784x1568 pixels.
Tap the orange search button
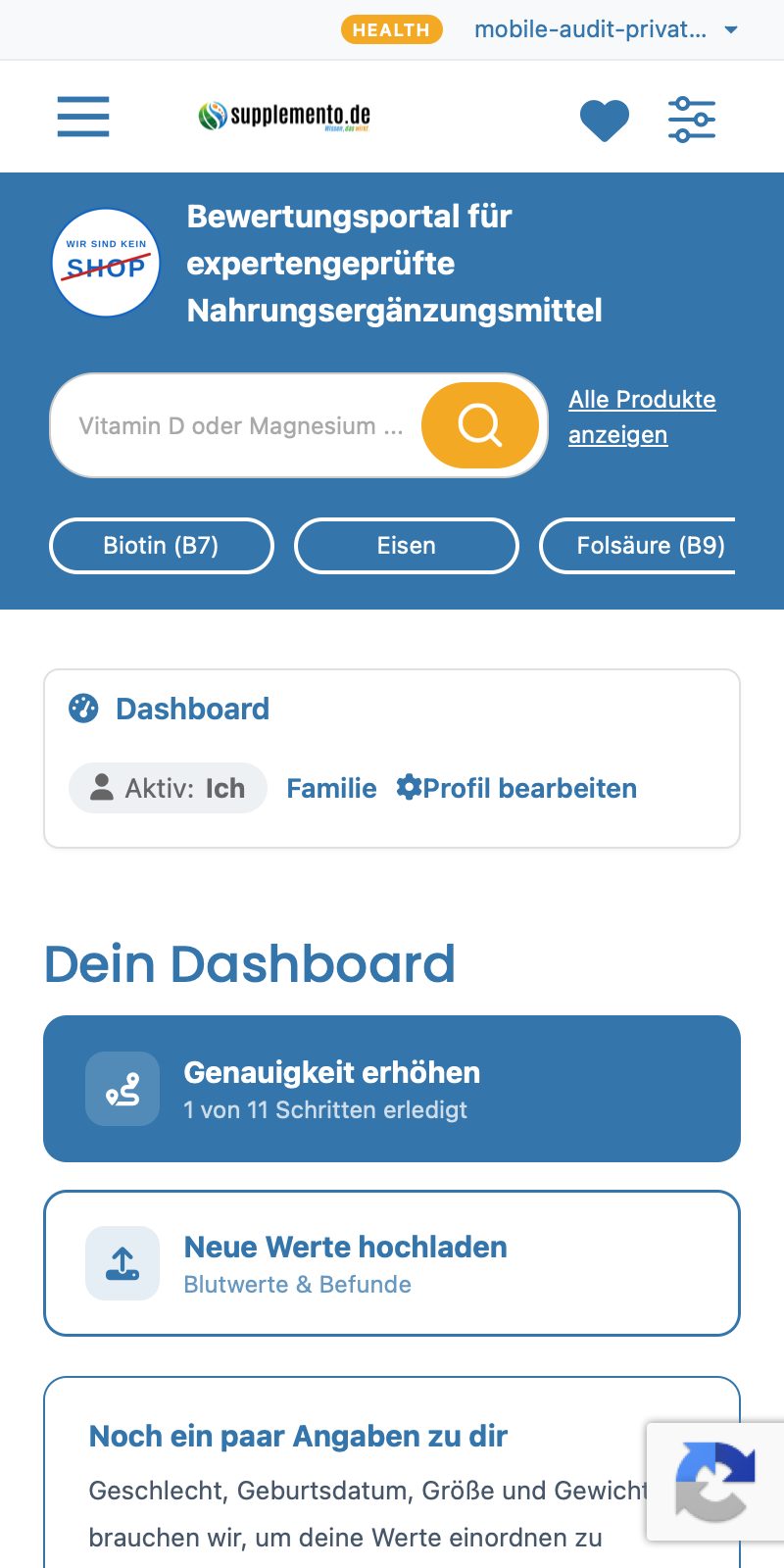point(480,425)
